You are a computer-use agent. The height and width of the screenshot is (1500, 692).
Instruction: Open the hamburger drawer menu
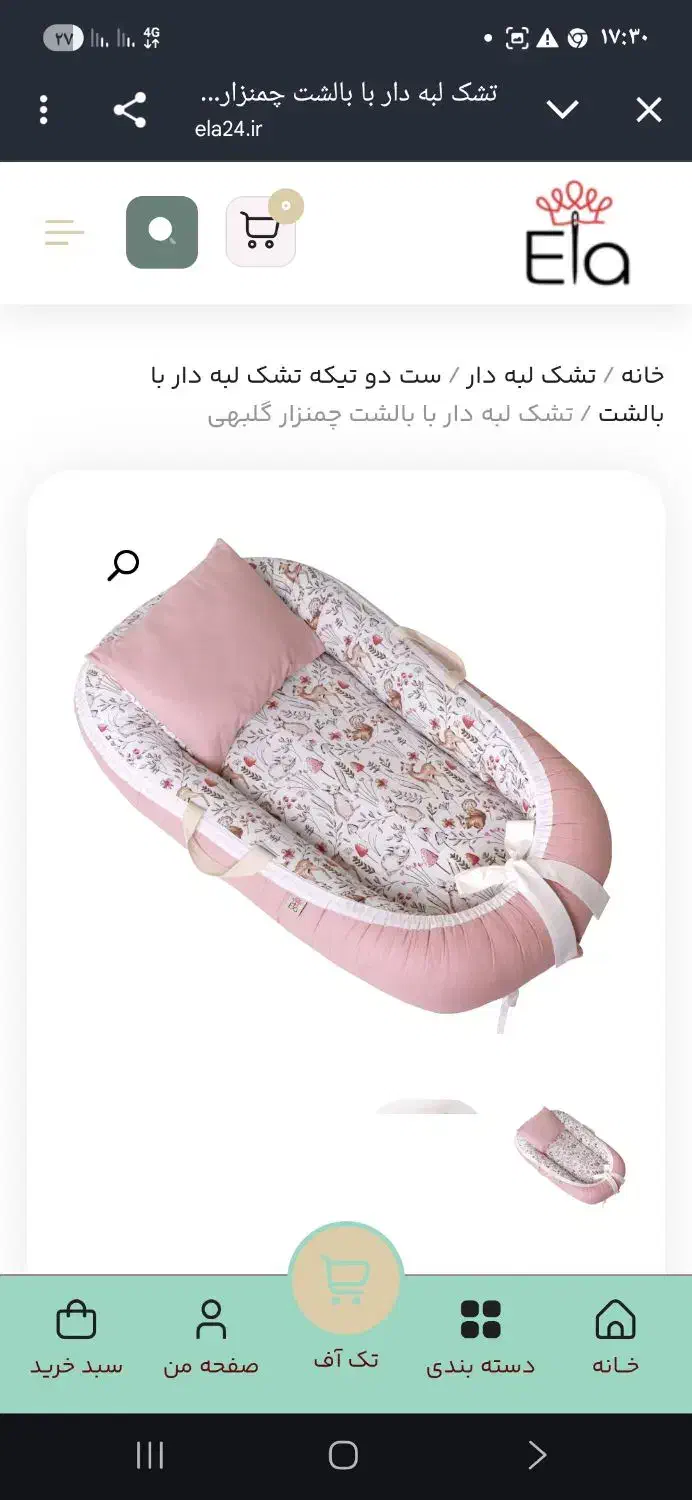[x=65, y=233]
